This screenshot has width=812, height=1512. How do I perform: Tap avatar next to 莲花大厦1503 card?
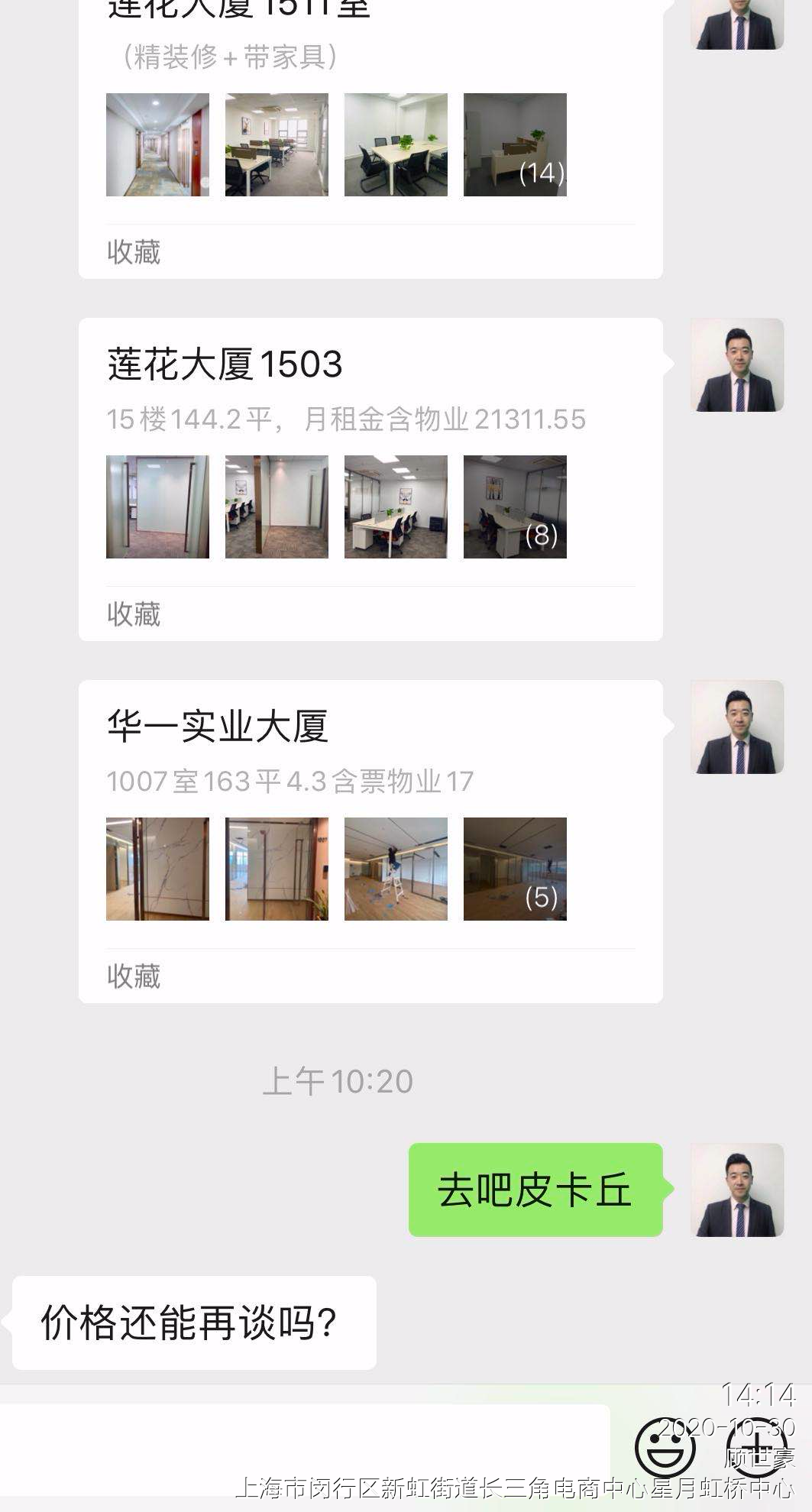[x=737, y=364]
